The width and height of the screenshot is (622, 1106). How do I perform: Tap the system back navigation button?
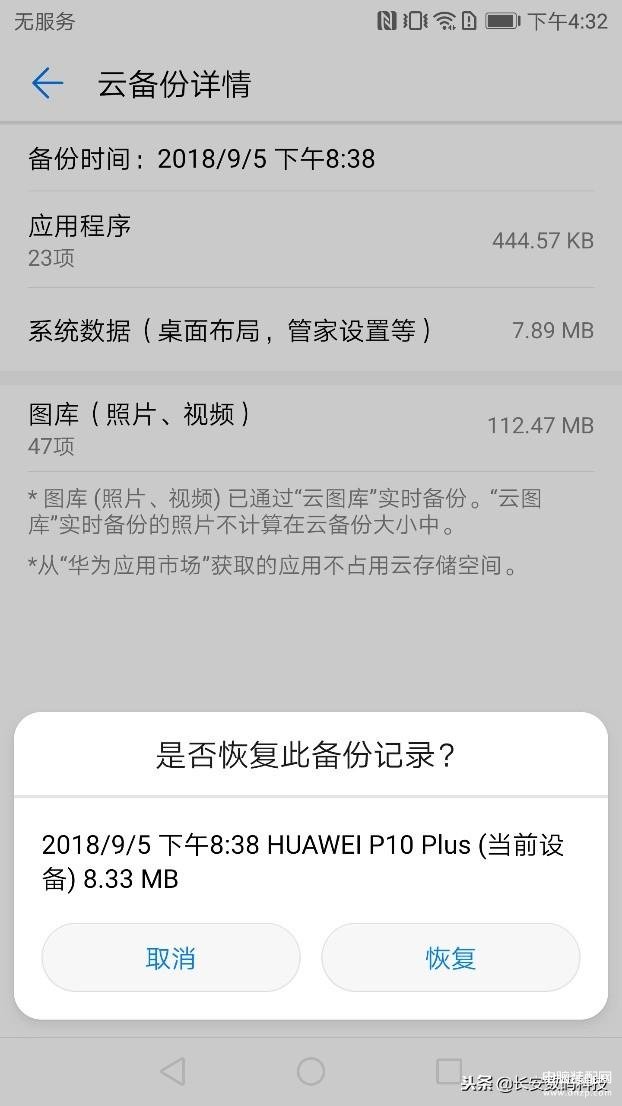coord(172,1071)
